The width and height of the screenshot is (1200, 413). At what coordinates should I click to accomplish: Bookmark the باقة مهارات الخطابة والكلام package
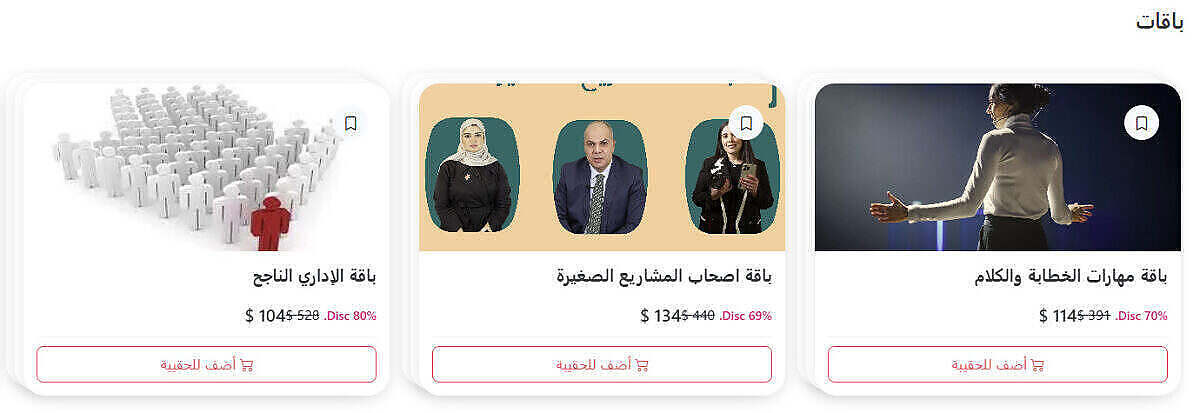(x=1141, y=124)
